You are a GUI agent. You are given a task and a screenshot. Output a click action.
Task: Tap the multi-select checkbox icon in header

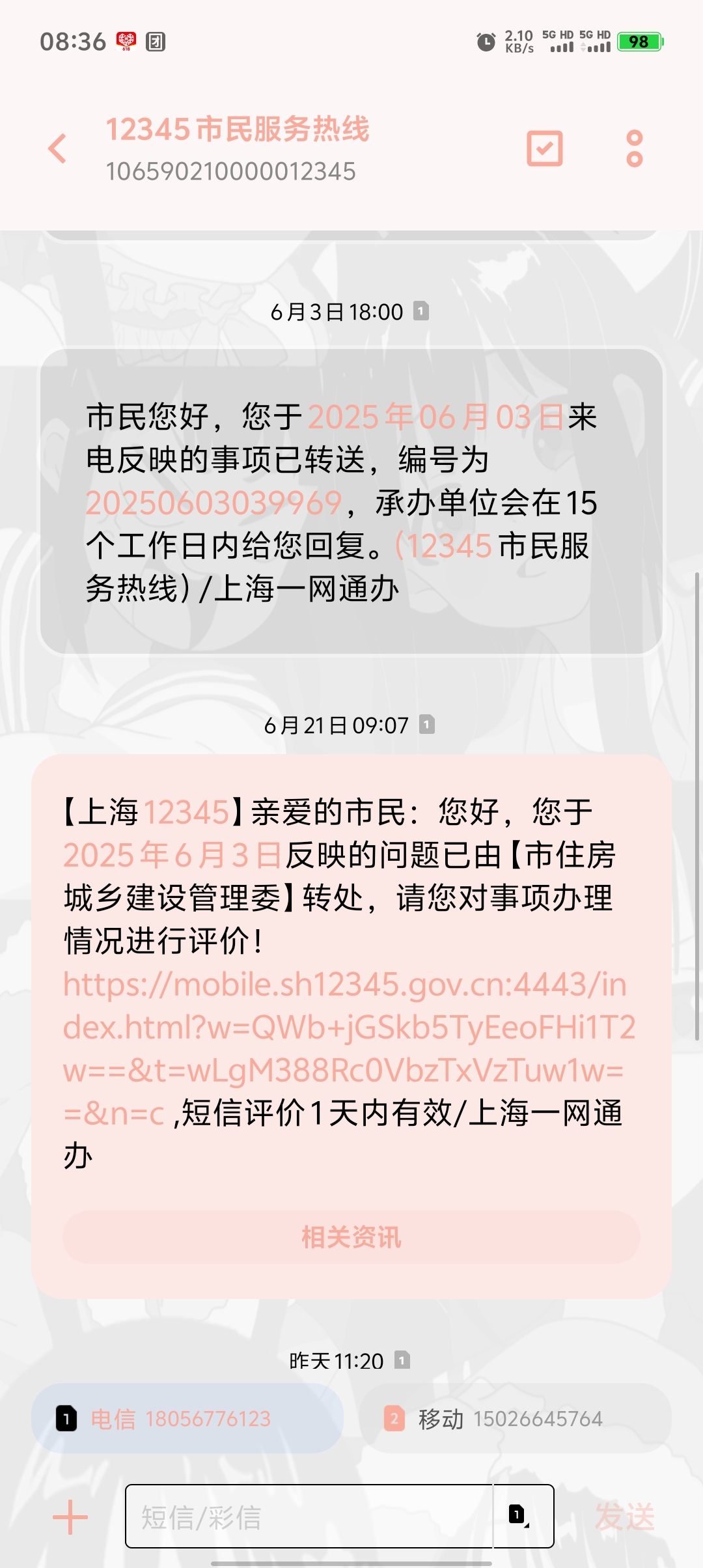(544, 148)
